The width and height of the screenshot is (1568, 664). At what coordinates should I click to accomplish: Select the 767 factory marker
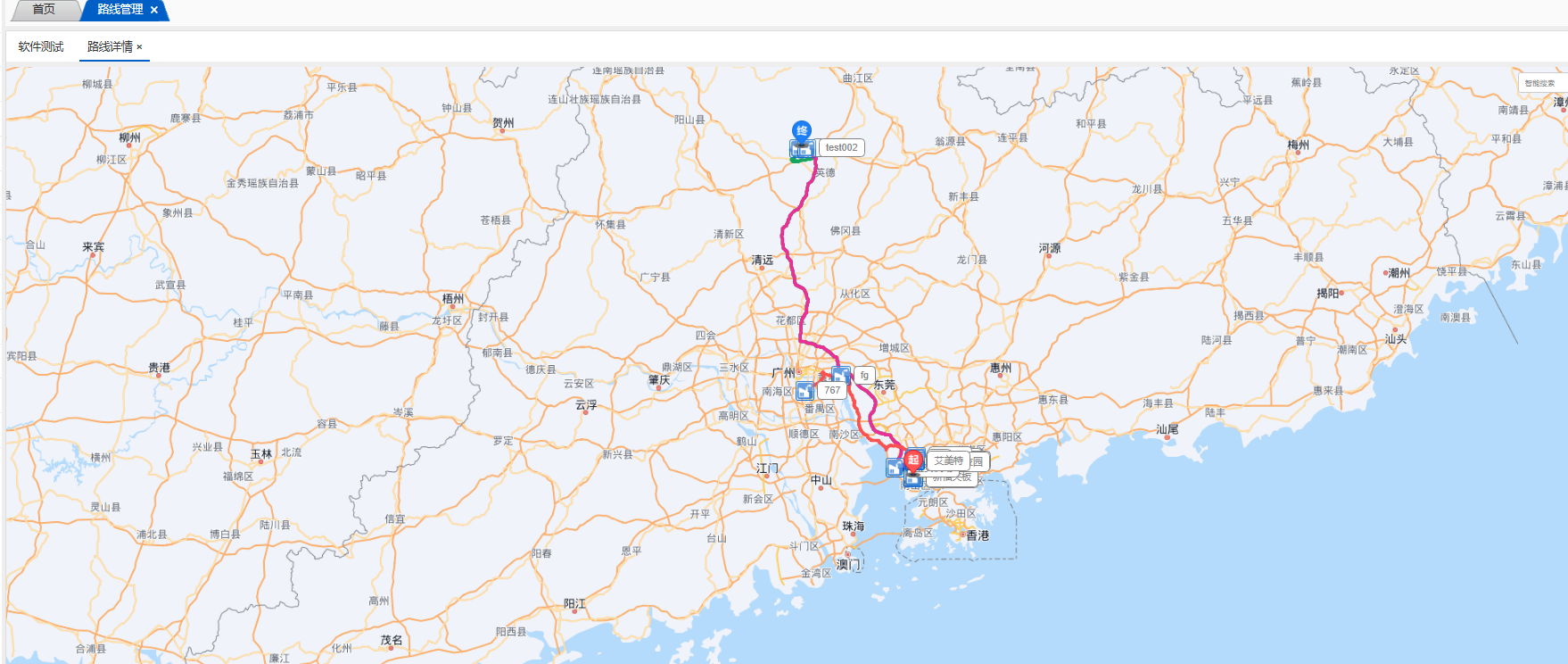(805, 391)
